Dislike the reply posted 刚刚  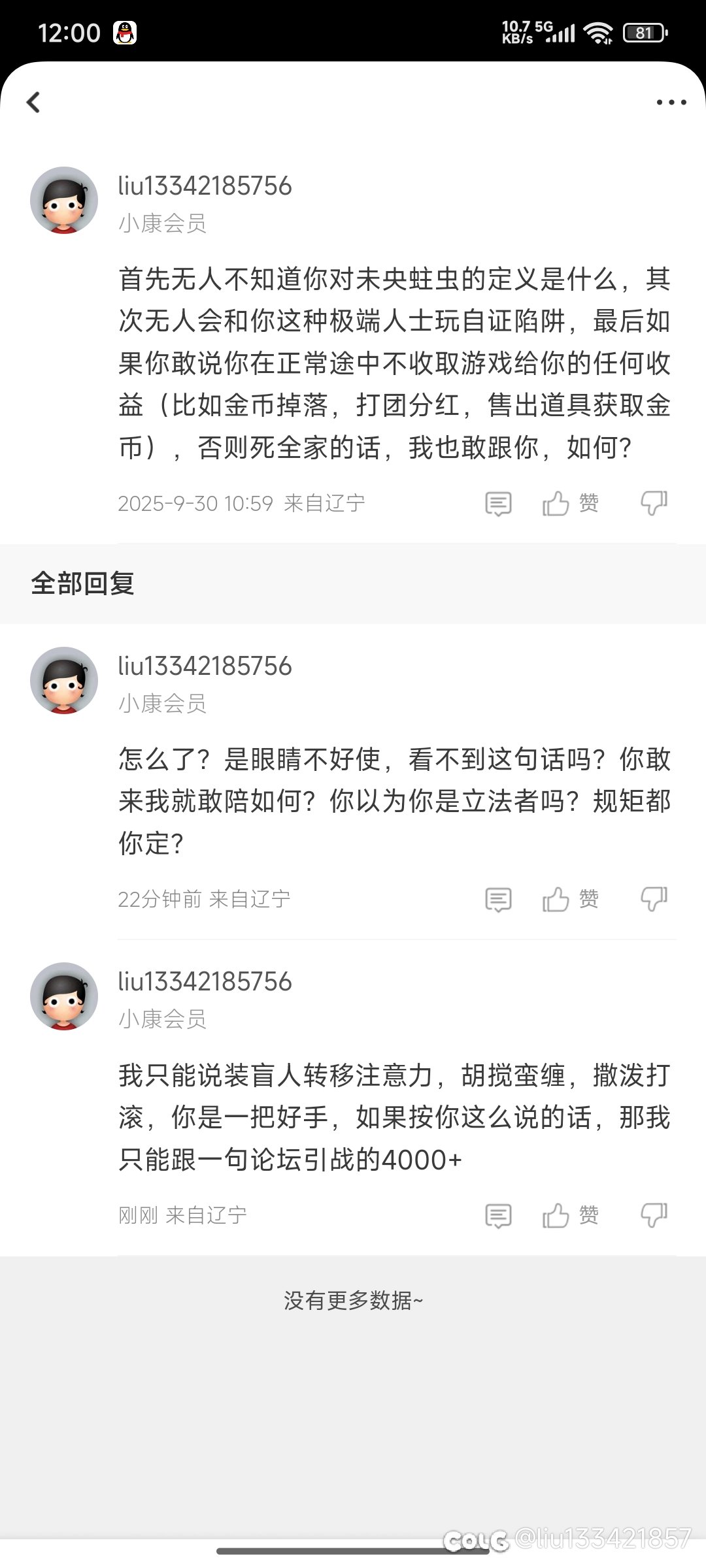(x=653, y=1215)
